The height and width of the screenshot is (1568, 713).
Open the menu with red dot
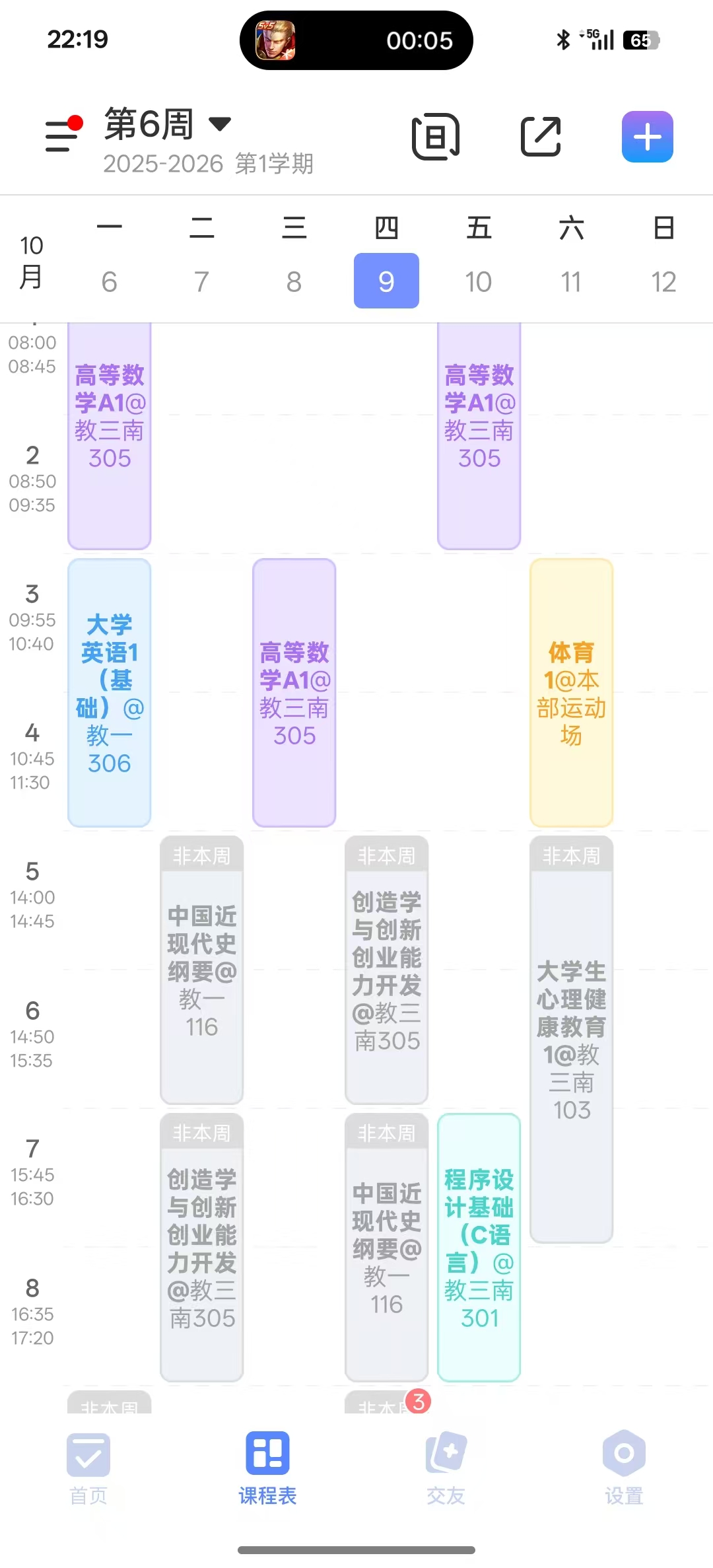point(63,134)
